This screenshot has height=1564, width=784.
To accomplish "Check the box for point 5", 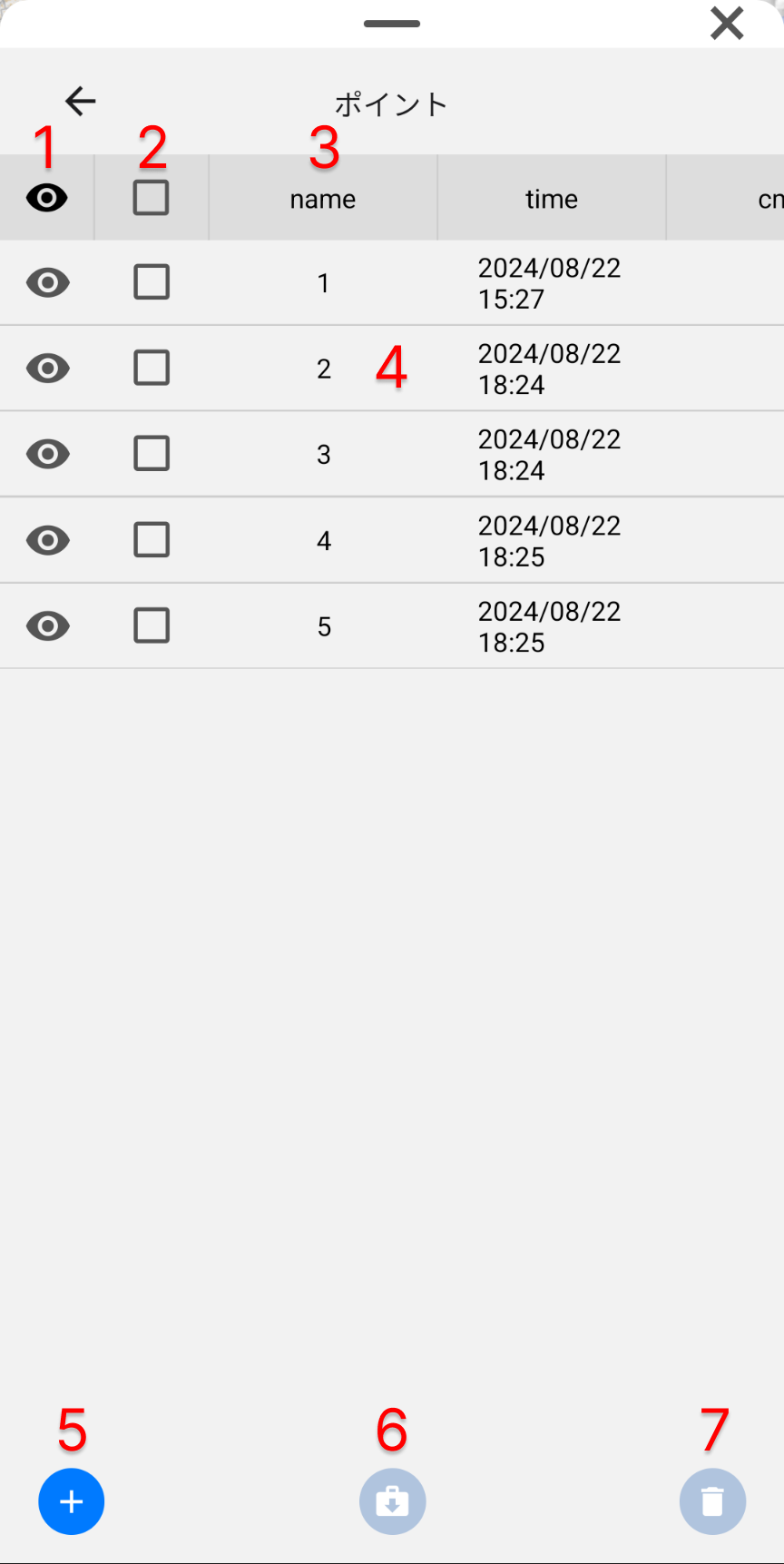I will pyautogui.click(x=152, y=625).
